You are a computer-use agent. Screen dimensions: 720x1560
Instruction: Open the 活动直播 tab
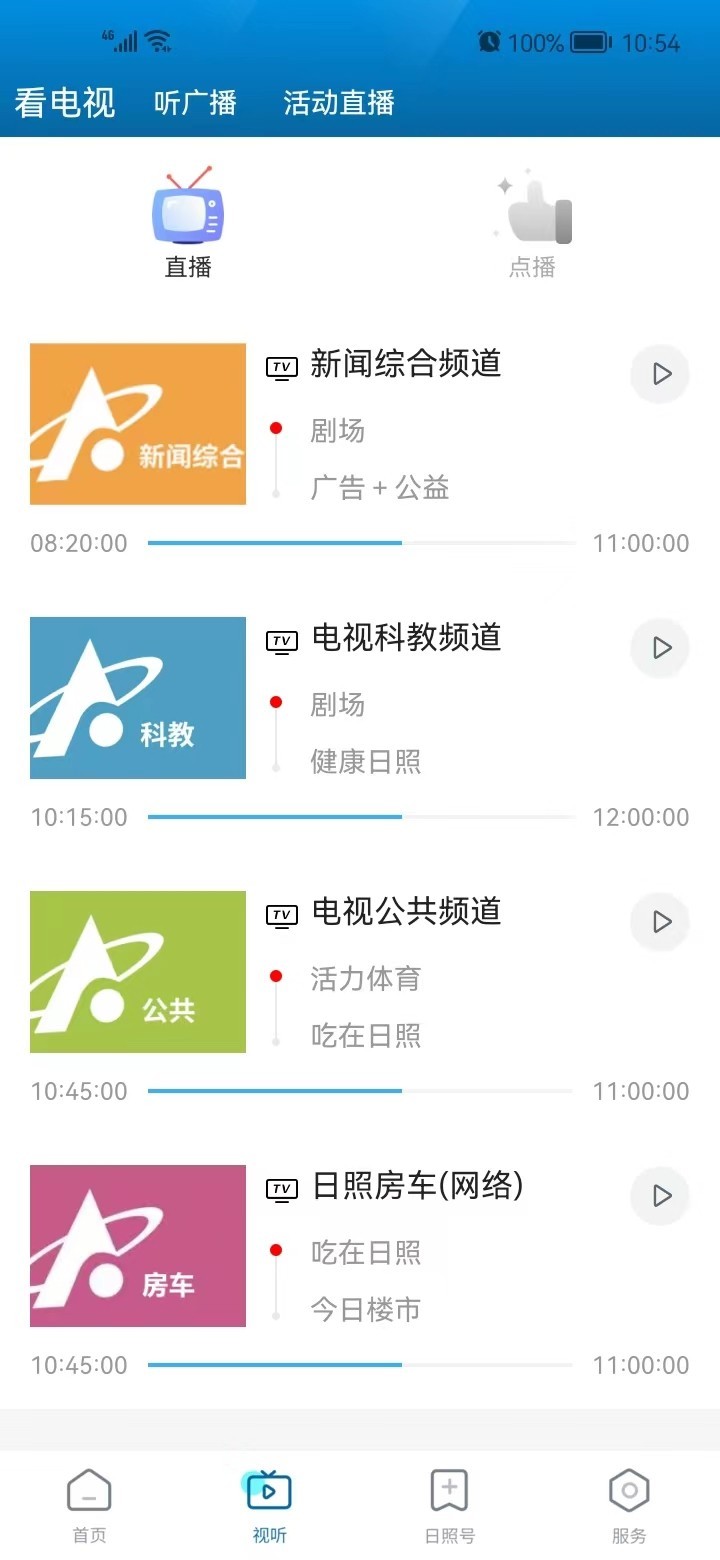click(x=339, y=103)
